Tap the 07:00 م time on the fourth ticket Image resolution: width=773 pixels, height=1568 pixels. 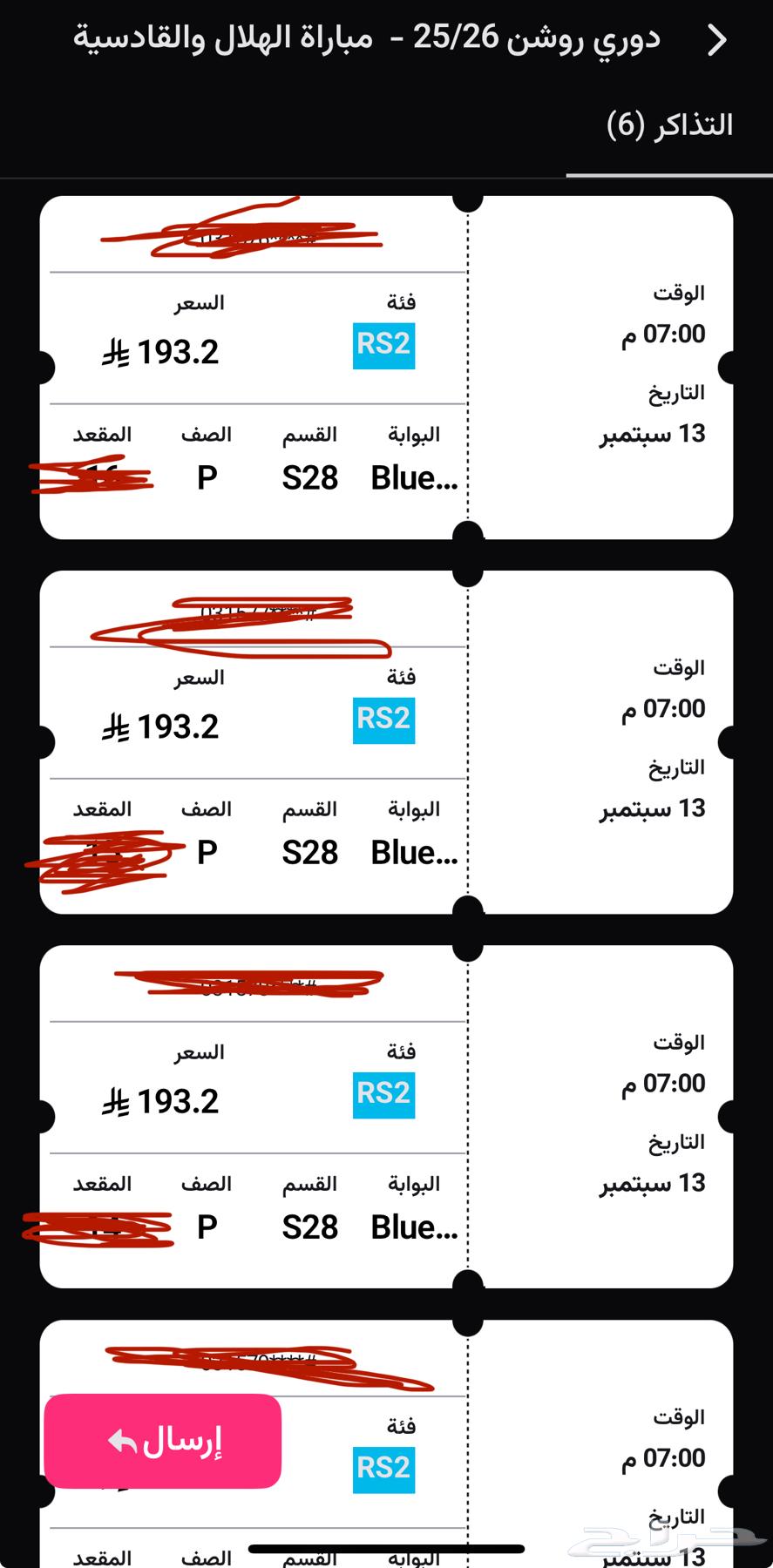point(667,1457)
